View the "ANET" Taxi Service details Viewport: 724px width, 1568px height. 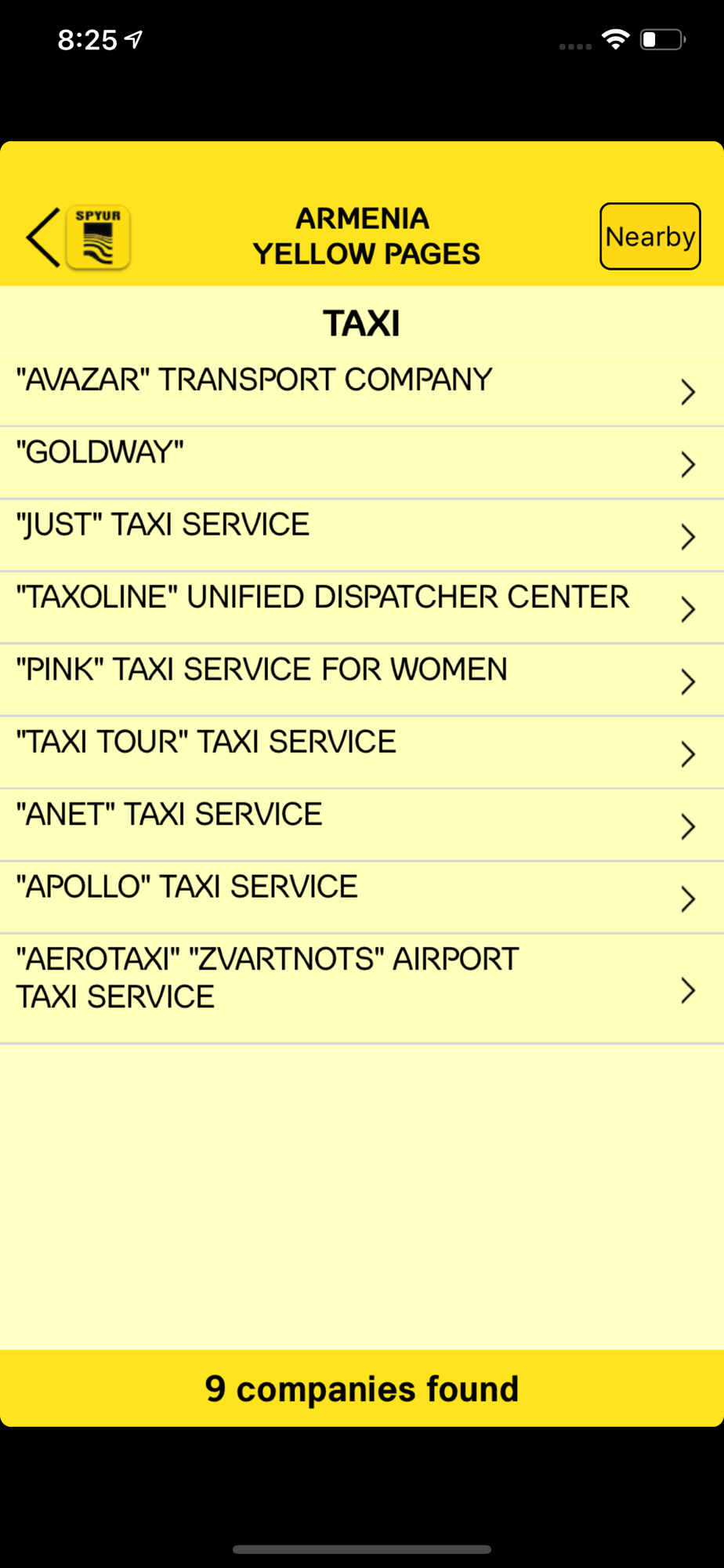(362, 826)
